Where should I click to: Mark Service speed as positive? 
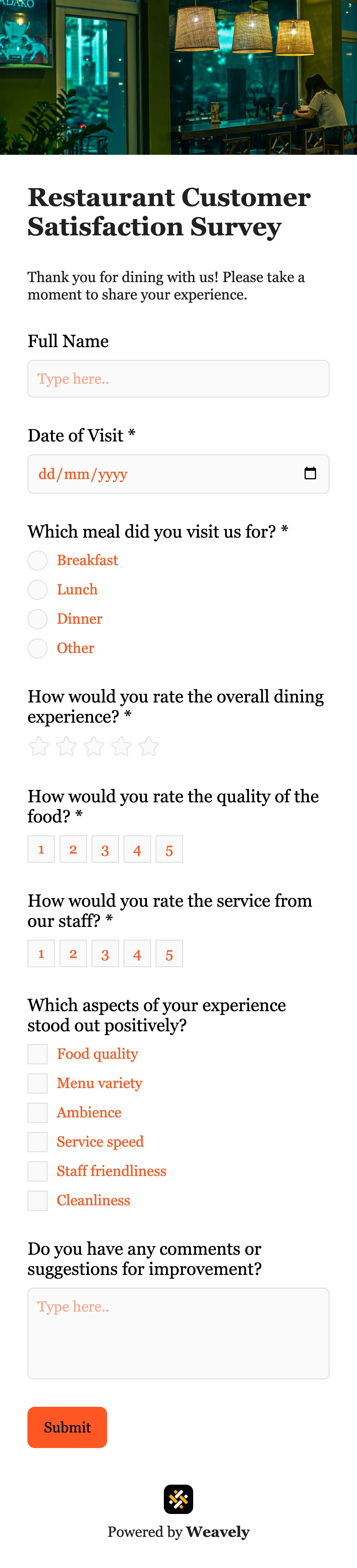(x=38, y=1141)
